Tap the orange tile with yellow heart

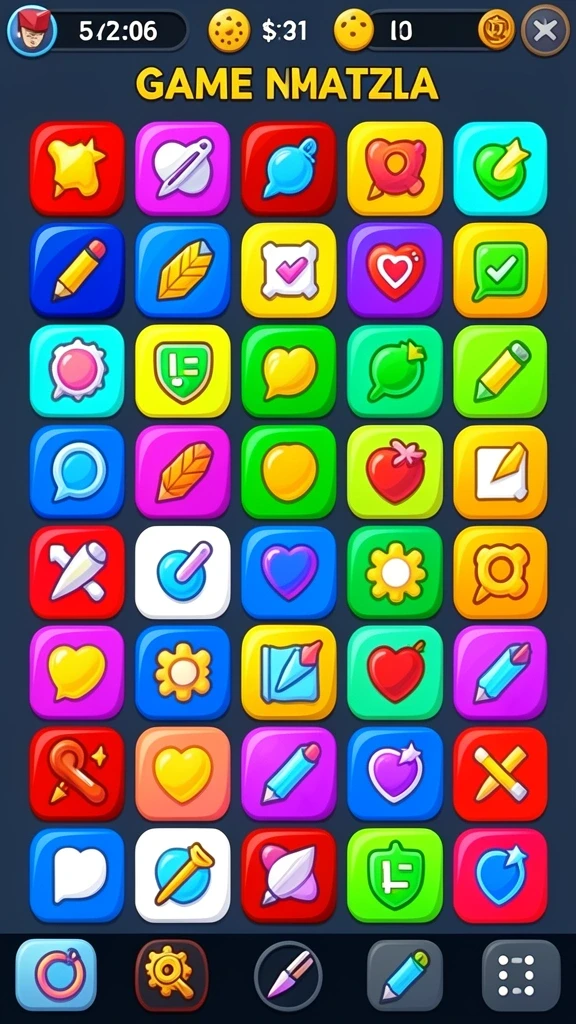click(x=183, y=774)
